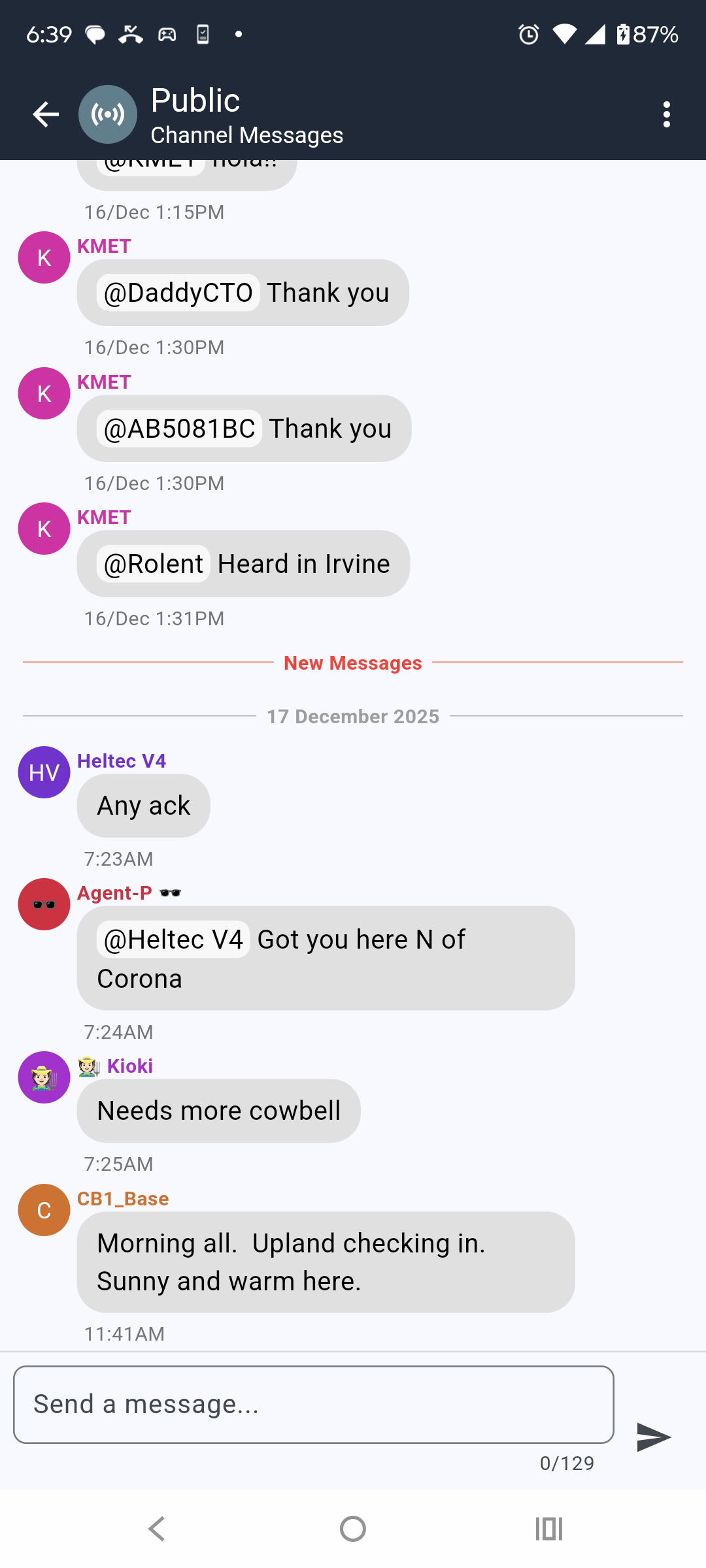Tap the @Rolent mention chip
The height and width of the screenshot is (1568, 706).
tap(154, 564)
